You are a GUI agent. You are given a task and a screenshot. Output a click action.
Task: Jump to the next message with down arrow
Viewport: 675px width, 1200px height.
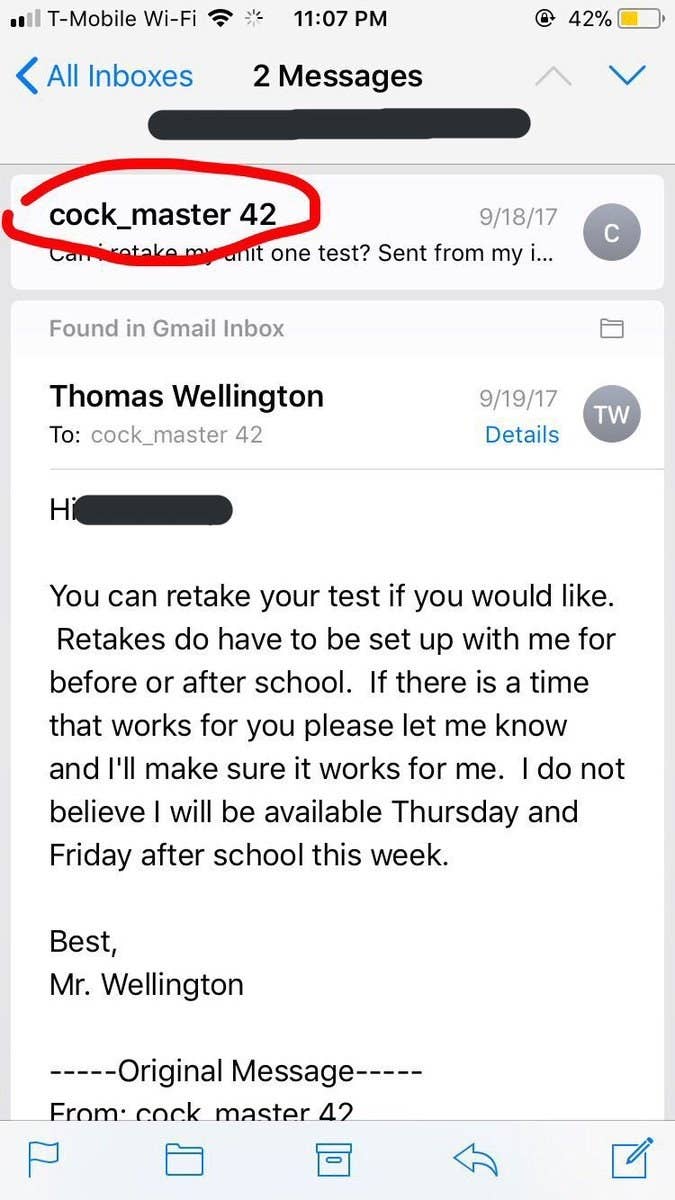coord(628,76)
